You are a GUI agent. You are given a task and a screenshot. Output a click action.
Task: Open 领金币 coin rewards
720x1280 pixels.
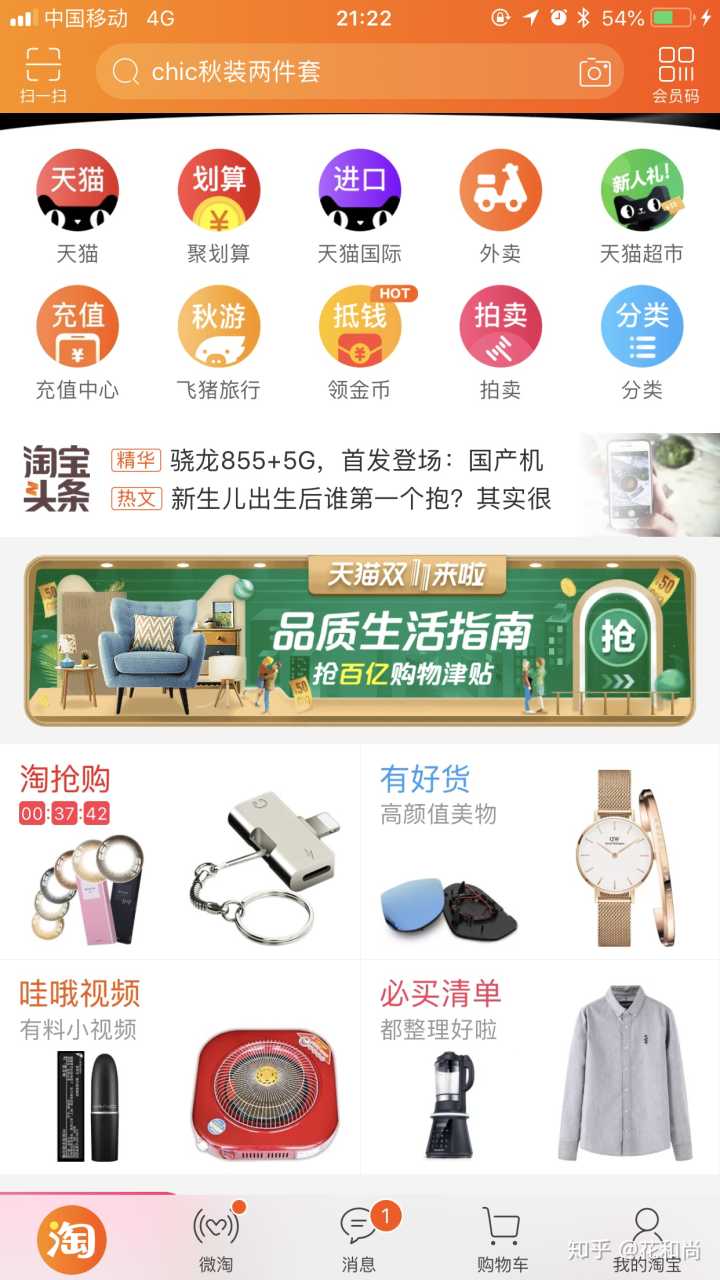coord(359,342)
